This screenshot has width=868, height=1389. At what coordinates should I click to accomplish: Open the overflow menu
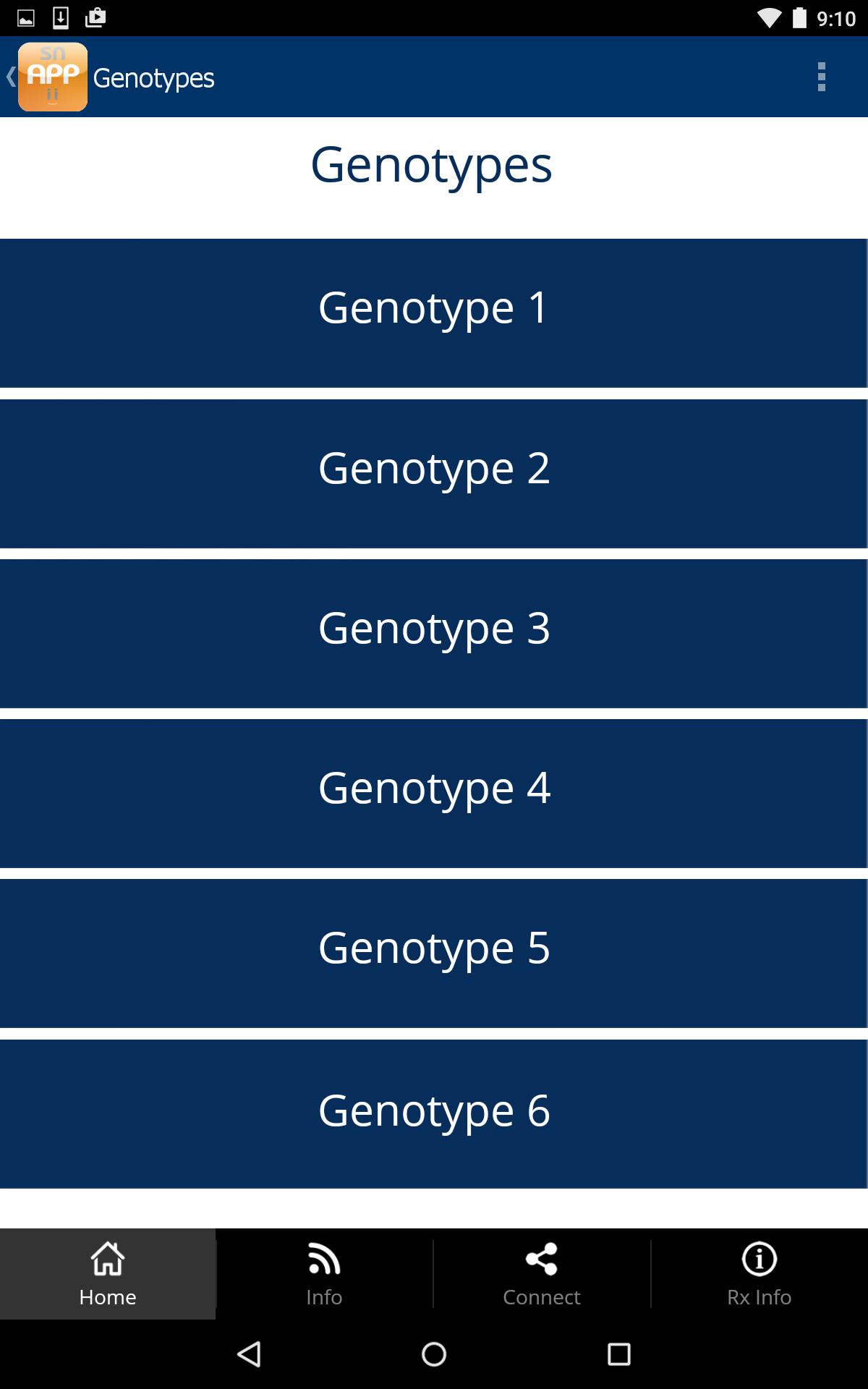[x=821, y=77]
